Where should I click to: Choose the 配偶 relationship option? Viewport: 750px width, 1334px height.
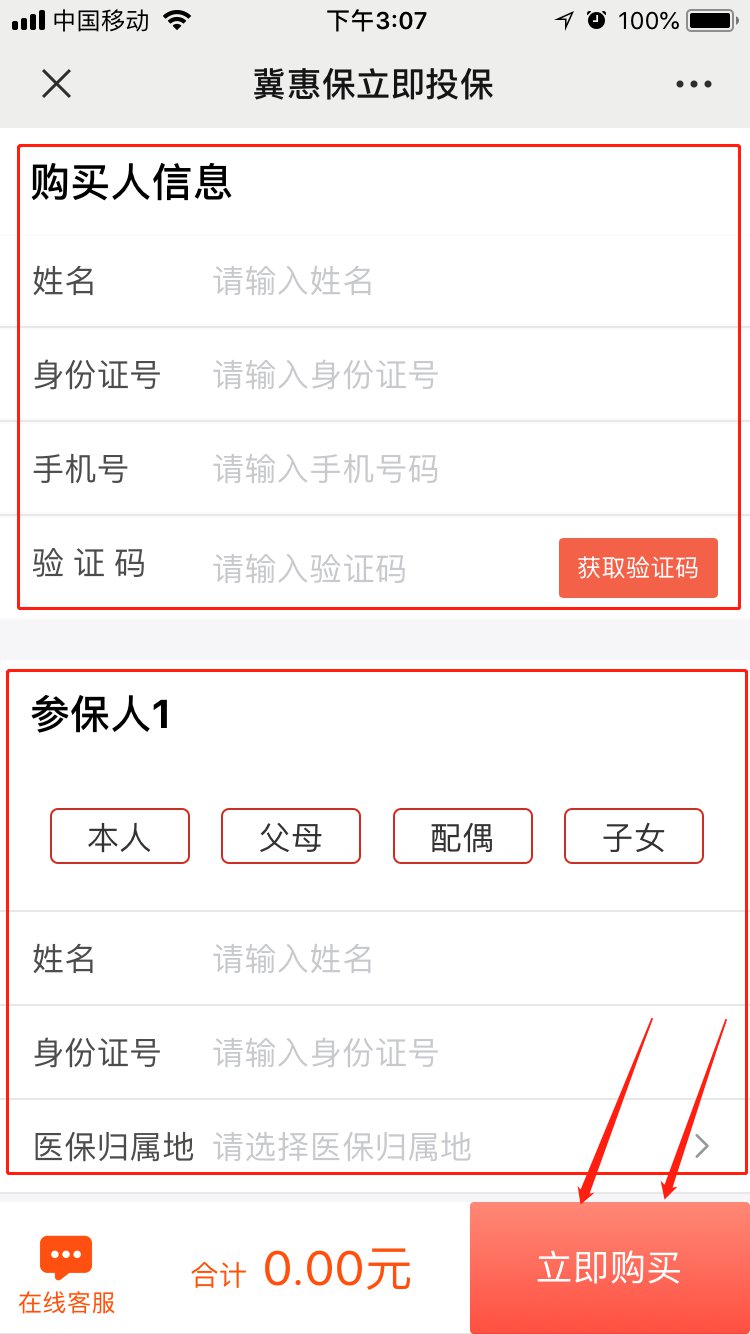pos(463,836)
